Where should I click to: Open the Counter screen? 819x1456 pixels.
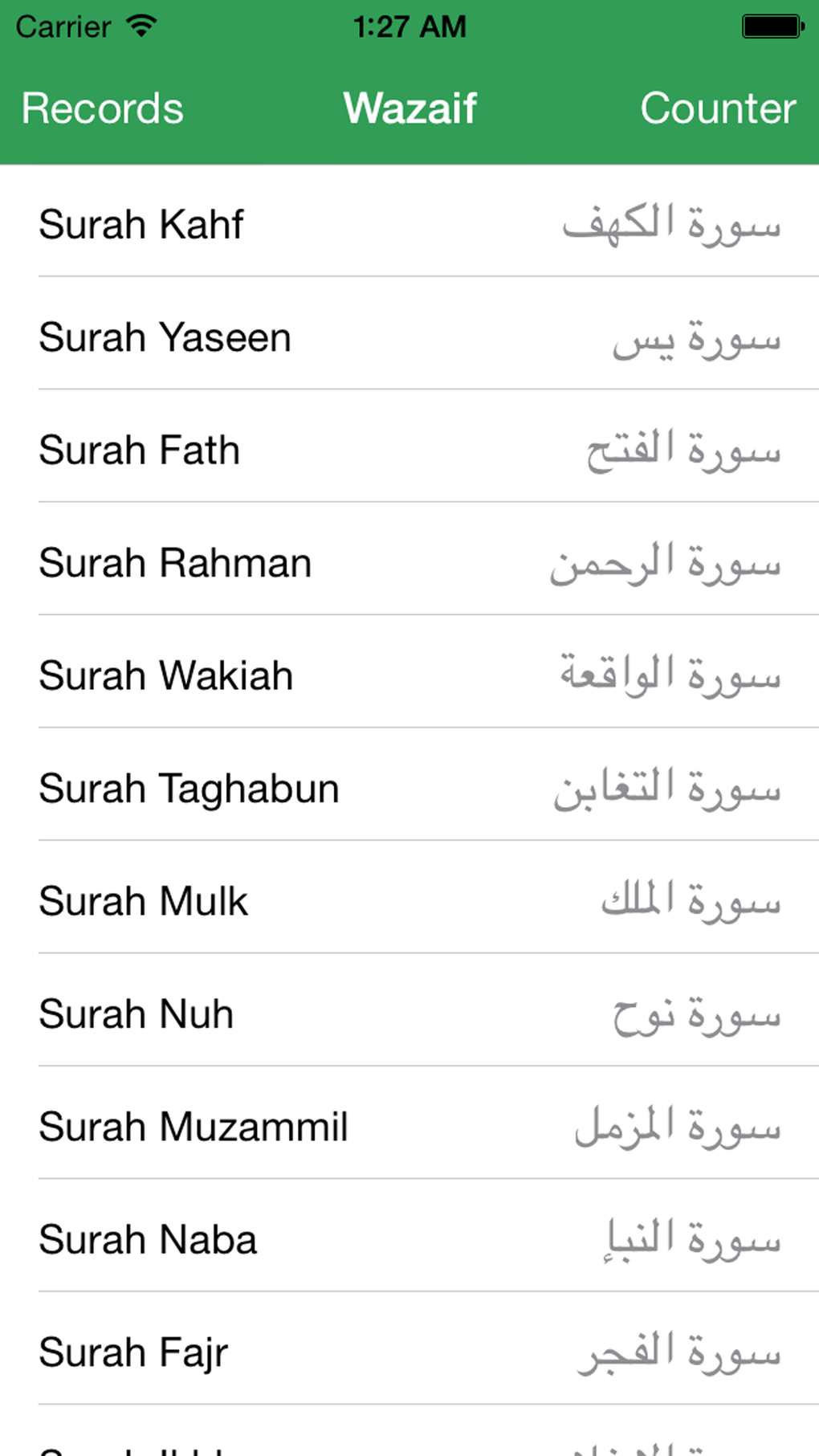pyautogui.click(x=719, y=108)
